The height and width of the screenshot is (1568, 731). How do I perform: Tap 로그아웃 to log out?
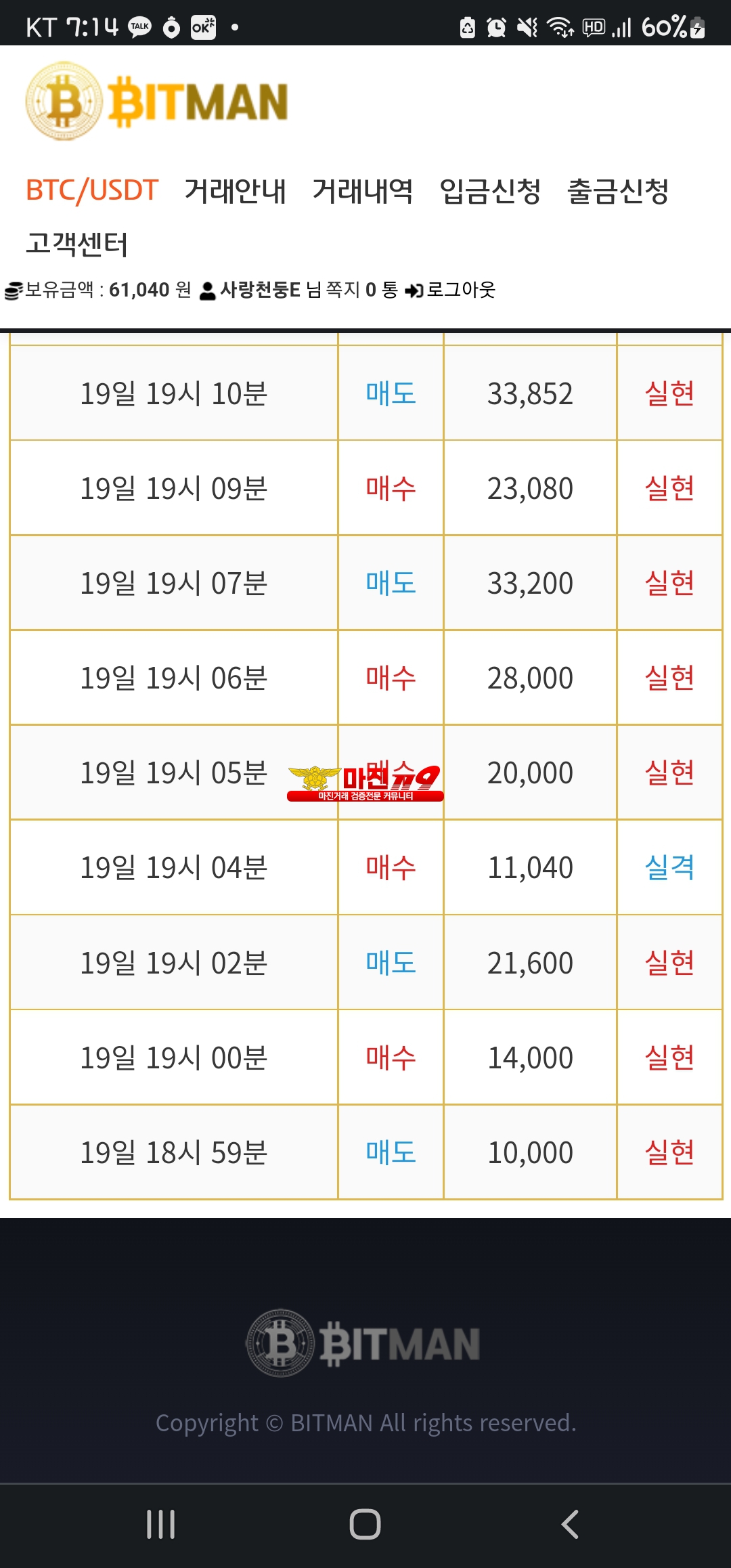[451, 290]
